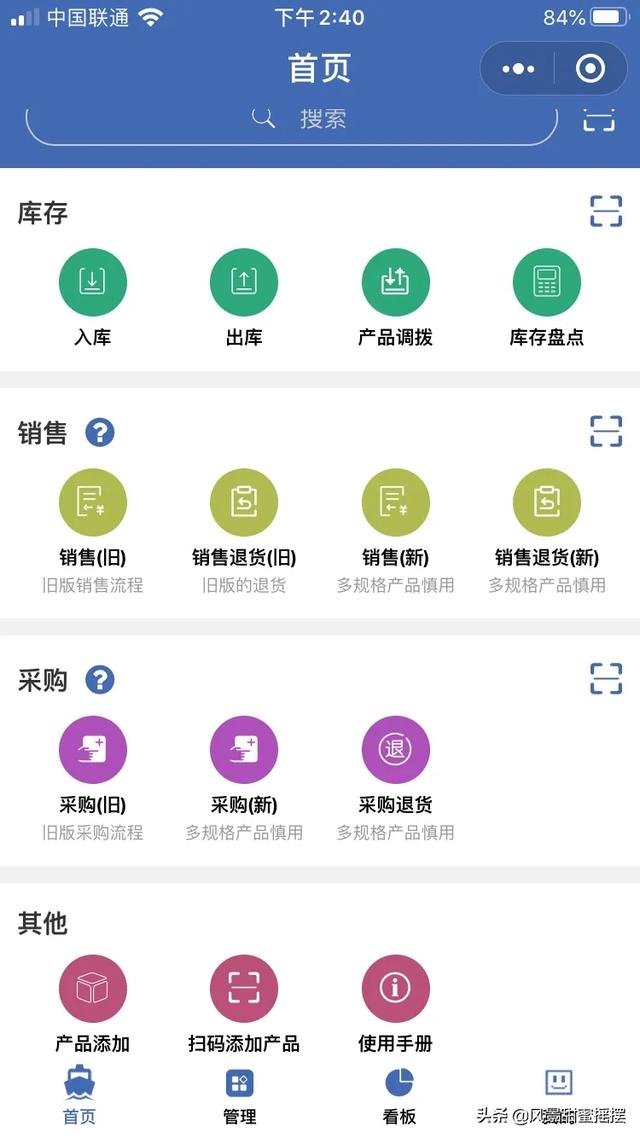
Task: Open 库存盘点 inventory count
Action: coord(546,283)
